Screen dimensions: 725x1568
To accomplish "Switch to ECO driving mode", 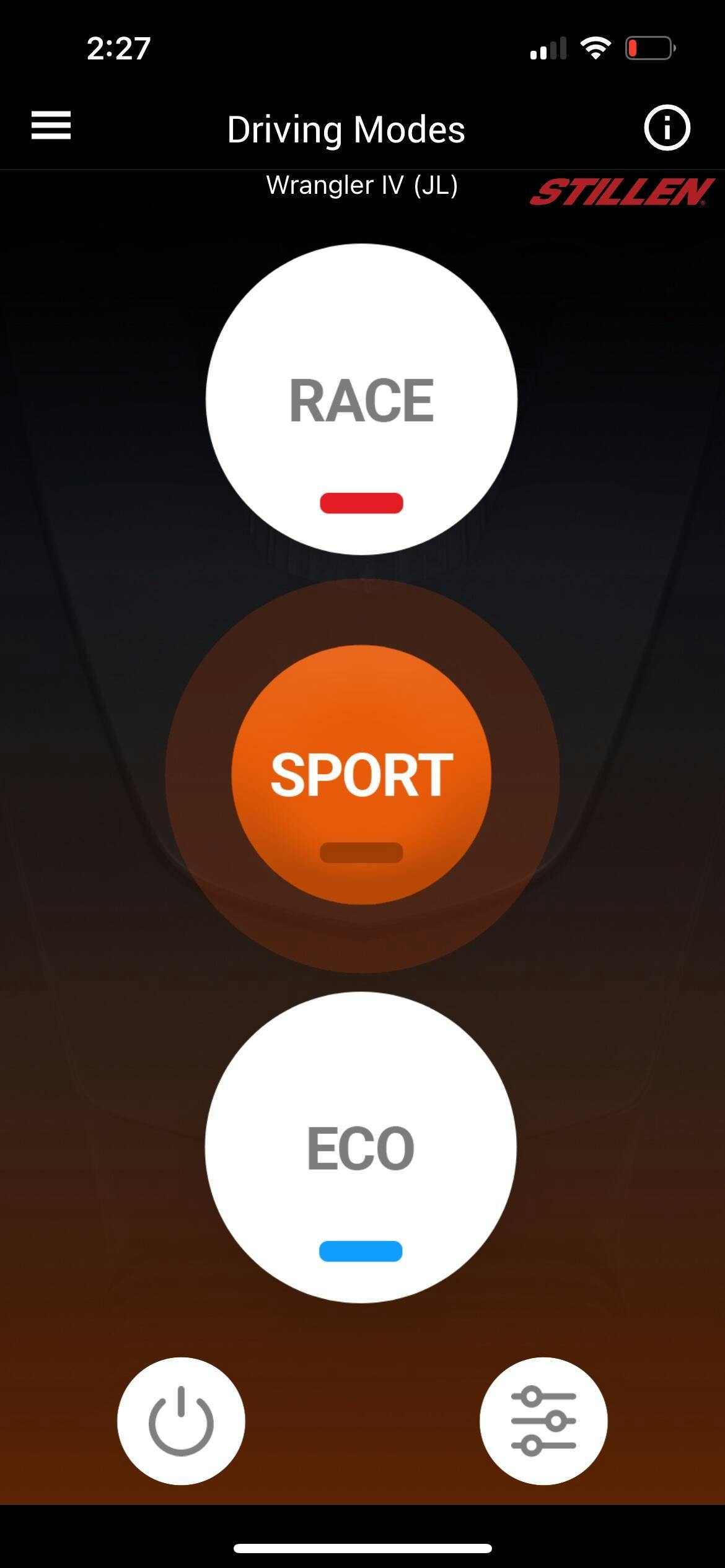I will coord(361,1148).
